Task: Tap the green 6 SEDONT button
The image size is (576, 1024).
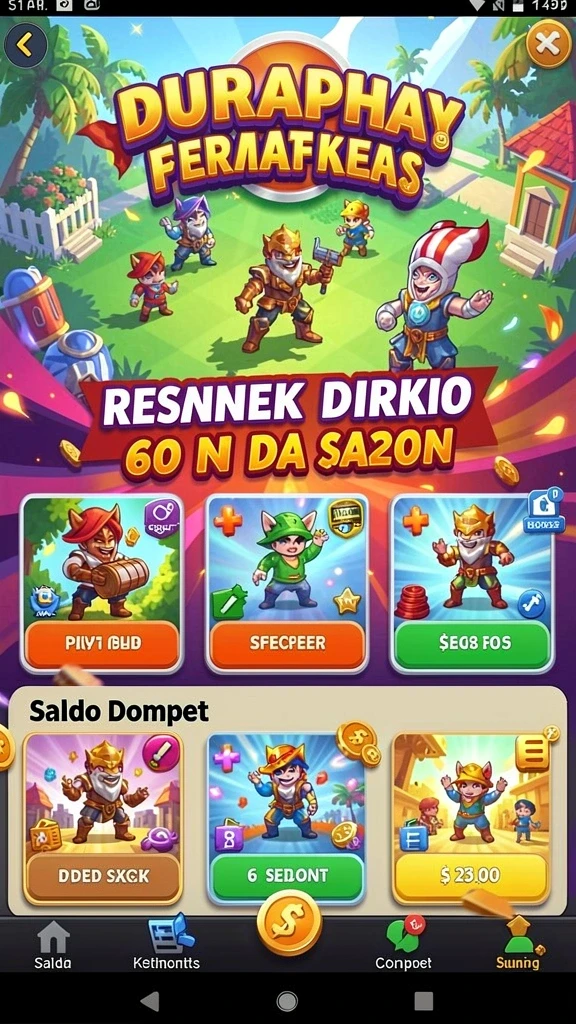Action: pyautogui.click(x=287, y=876)
